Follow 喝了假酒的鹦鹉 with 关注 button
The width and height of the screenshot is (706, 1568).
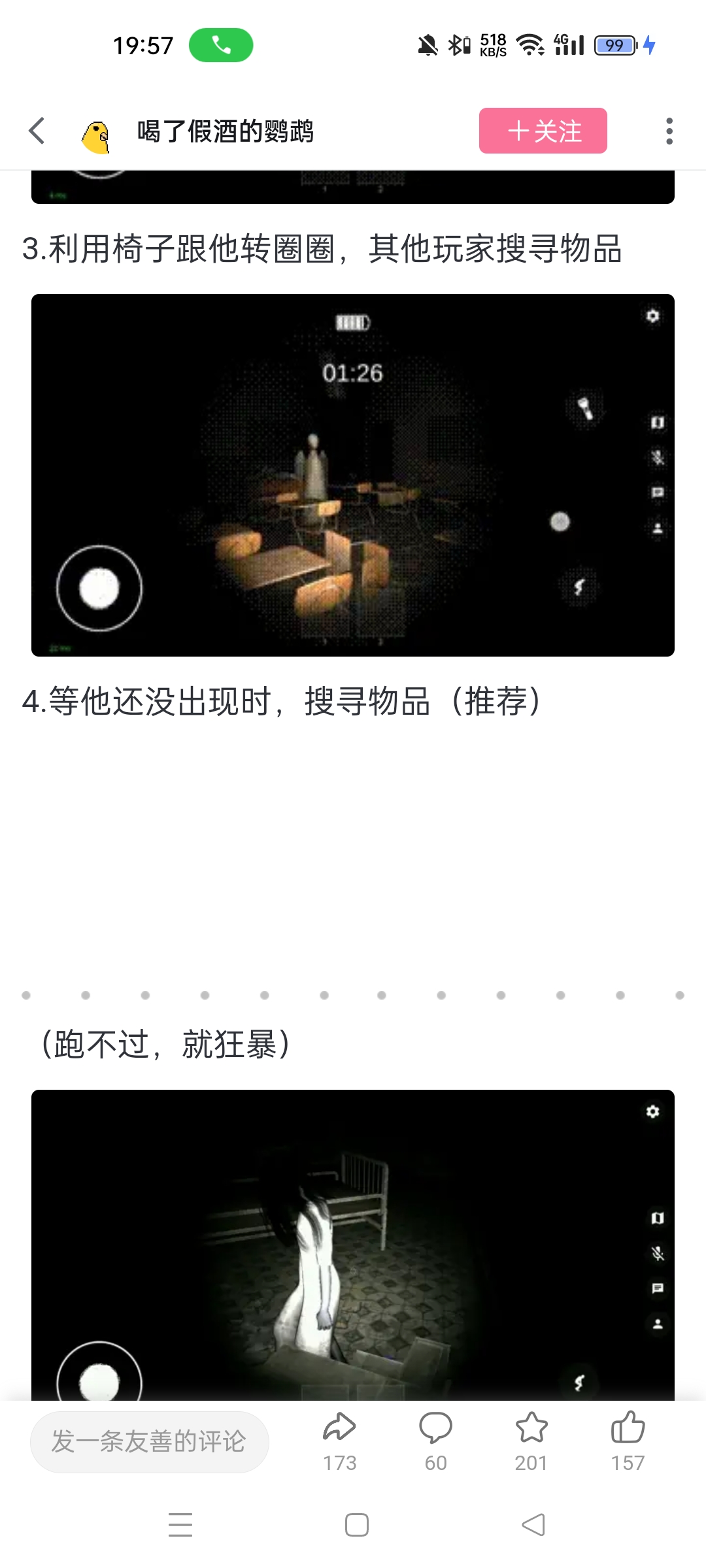(x=543, y=131)
